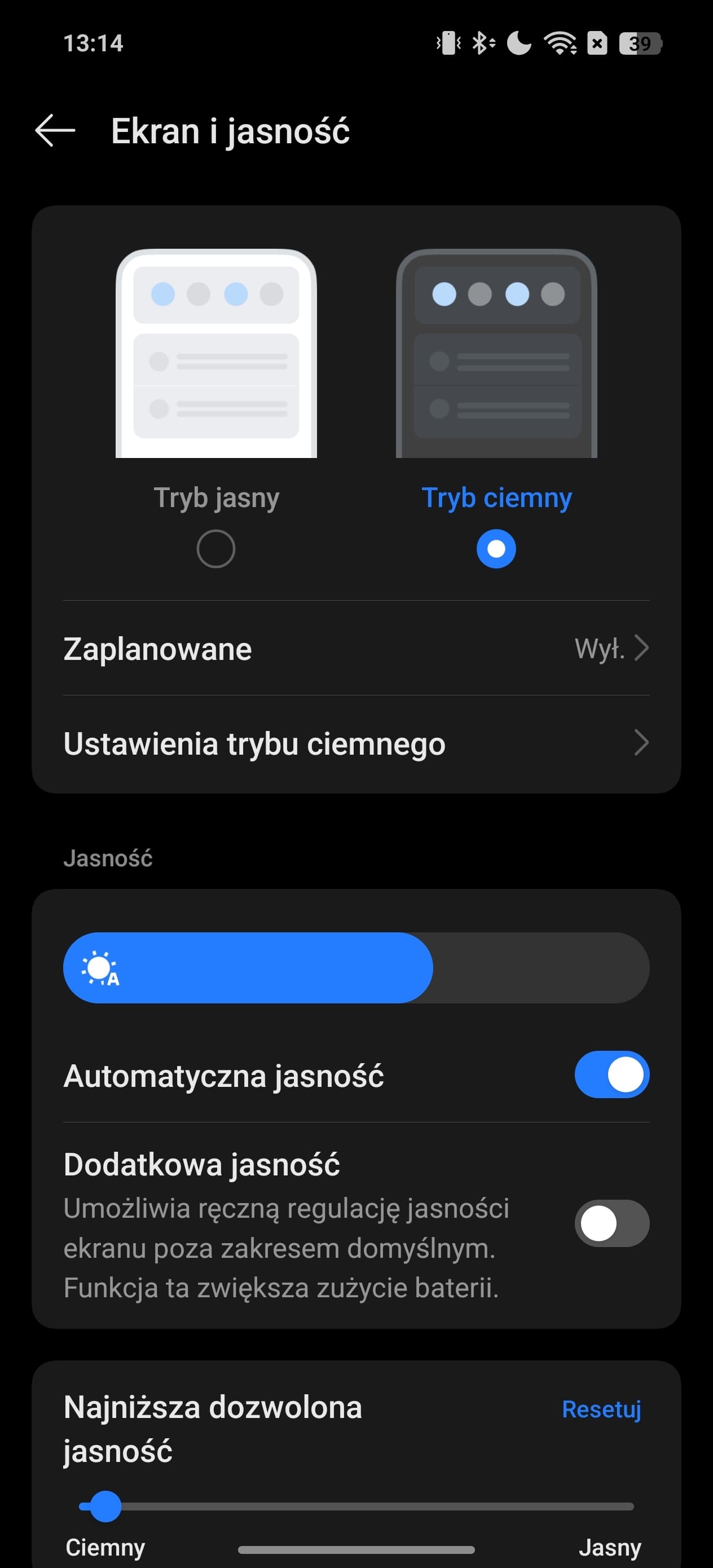
Task: Tap the Najniższa dozwolona jasność slider
Action: click(x=356, y=1507)
